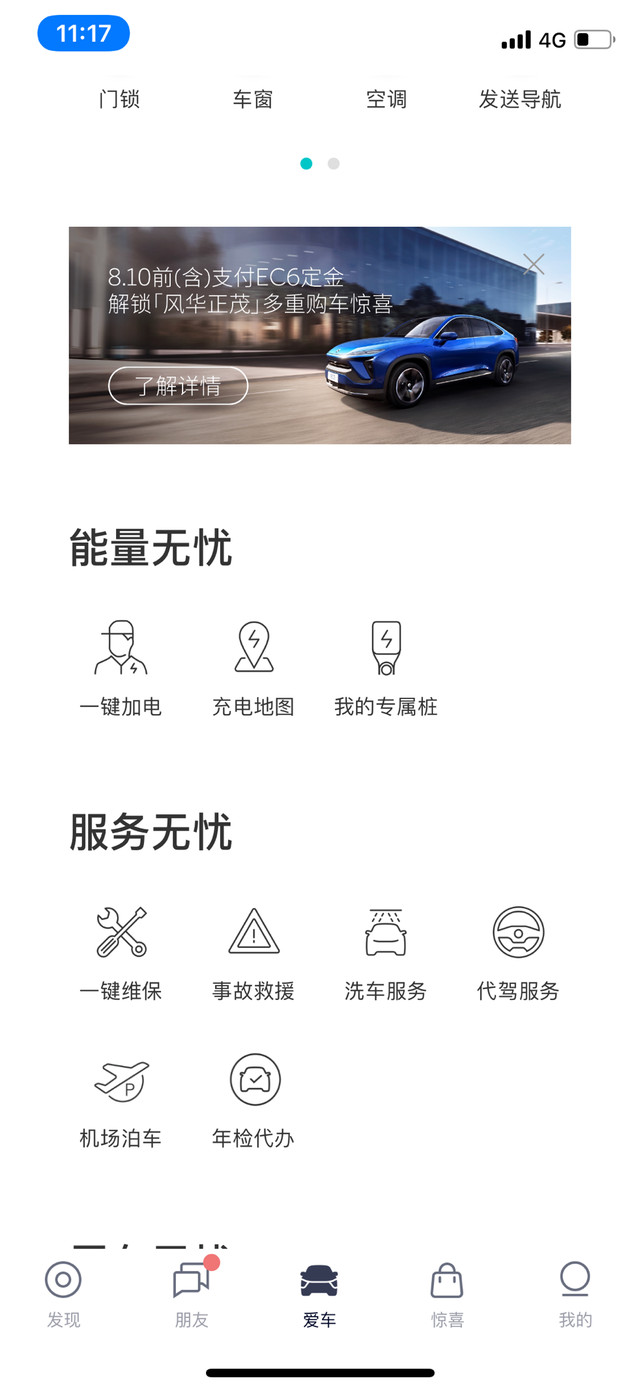Choose 洗车服务

click(386, 952)
